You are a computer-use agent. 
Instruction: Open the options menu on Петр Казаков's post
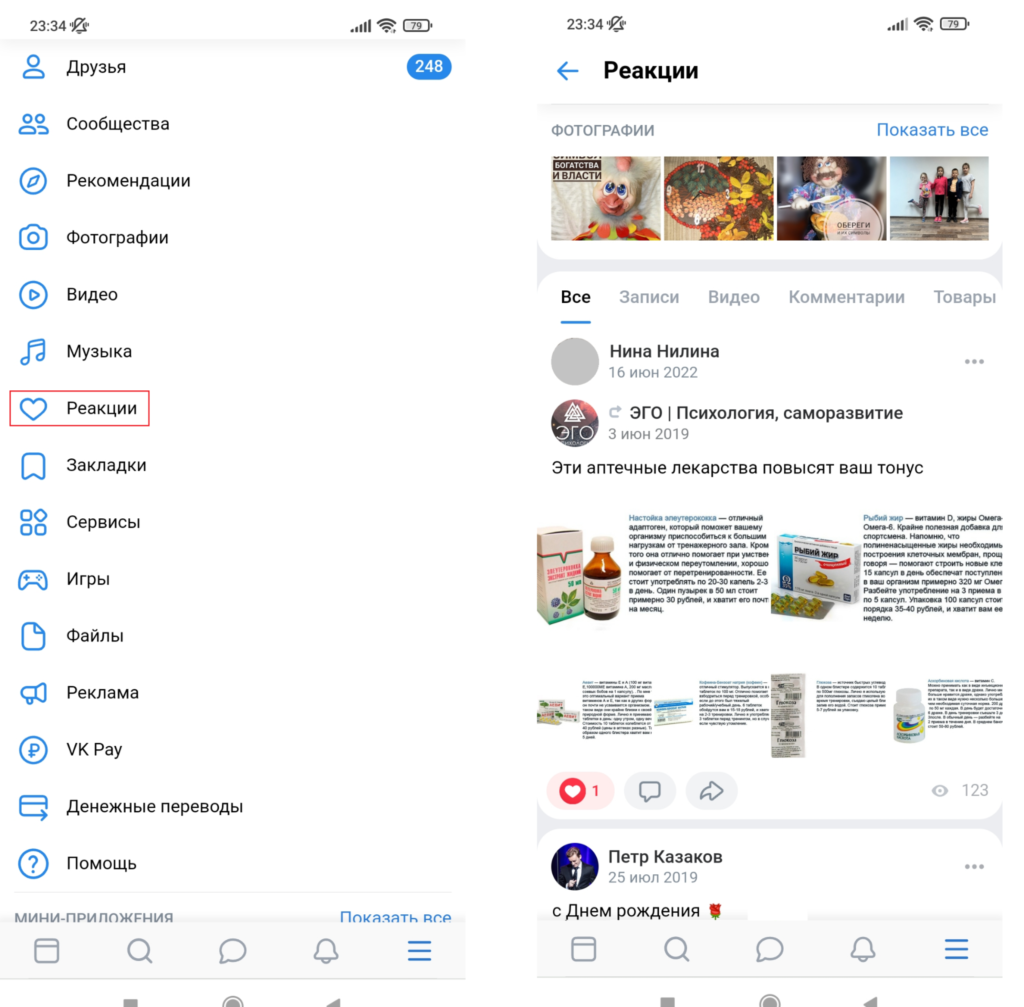[974, 866]
